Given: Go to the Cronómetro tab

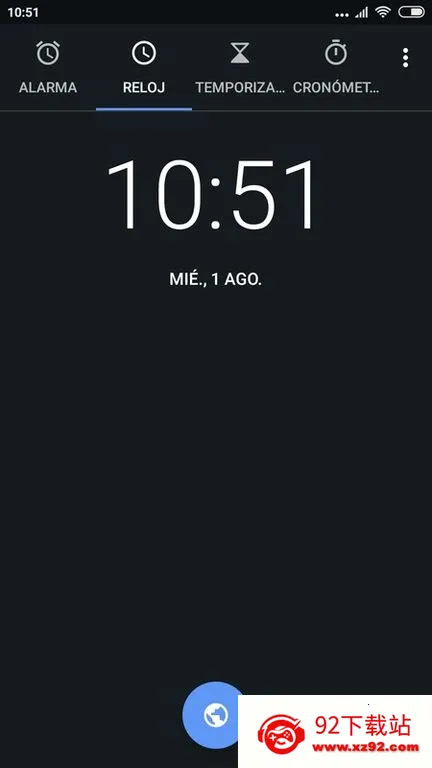Looking at the screenshot, I should click(x=336, y=69).
